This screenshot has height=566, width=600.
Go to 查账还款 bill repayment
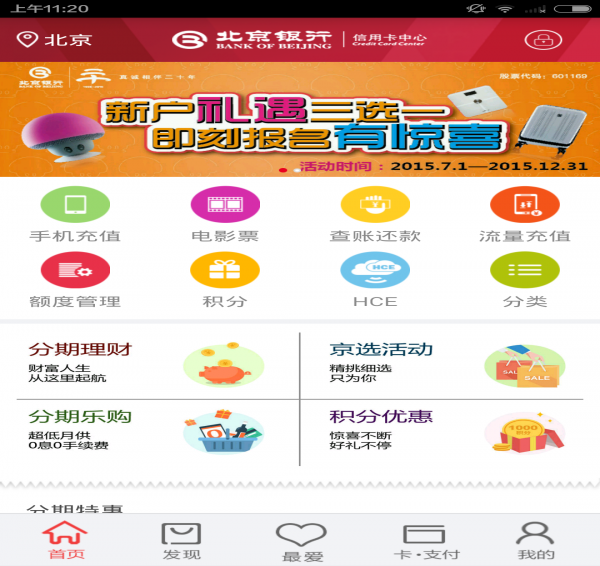(375, 215)
